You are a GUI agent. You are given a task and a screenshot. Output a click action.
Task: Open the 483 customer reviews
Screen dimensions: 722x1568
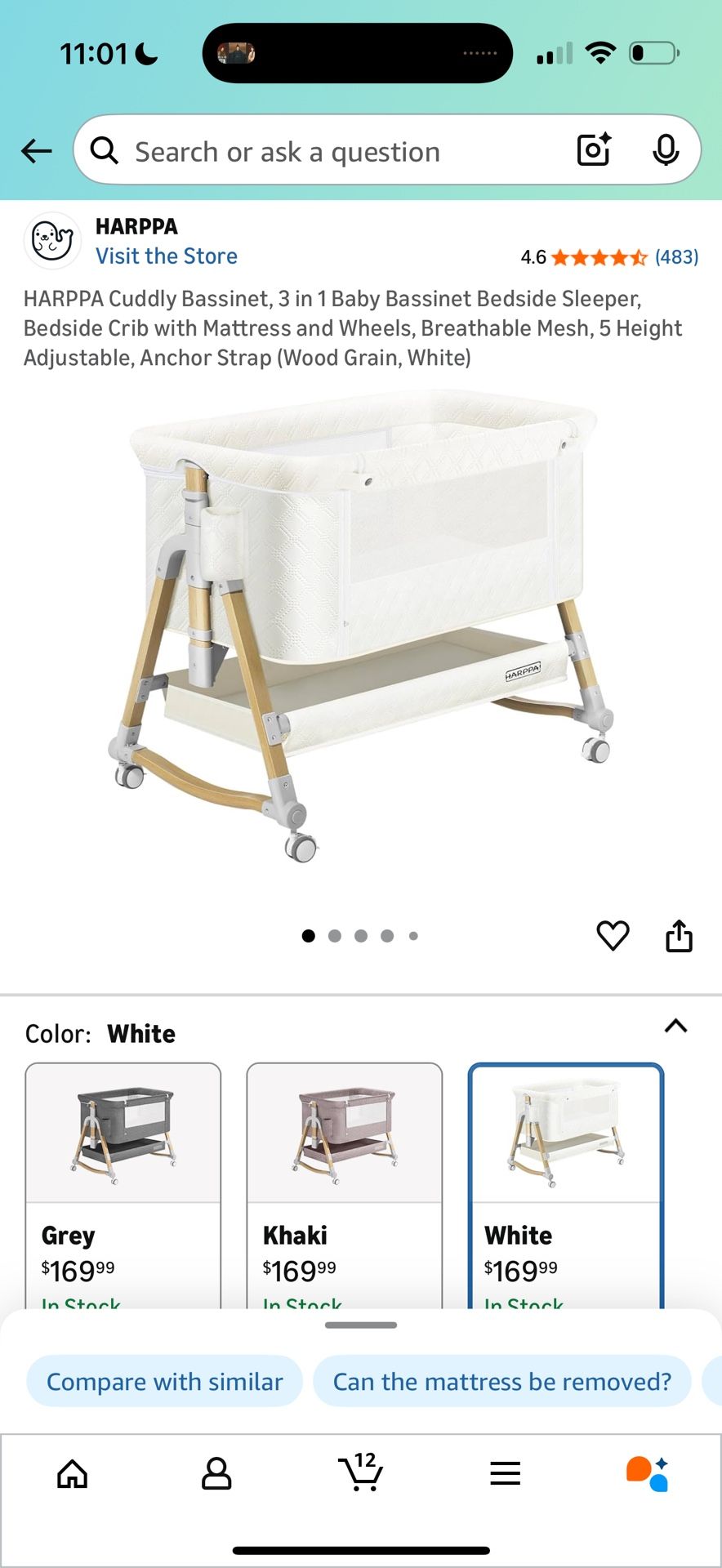click(x=676, y=257)
